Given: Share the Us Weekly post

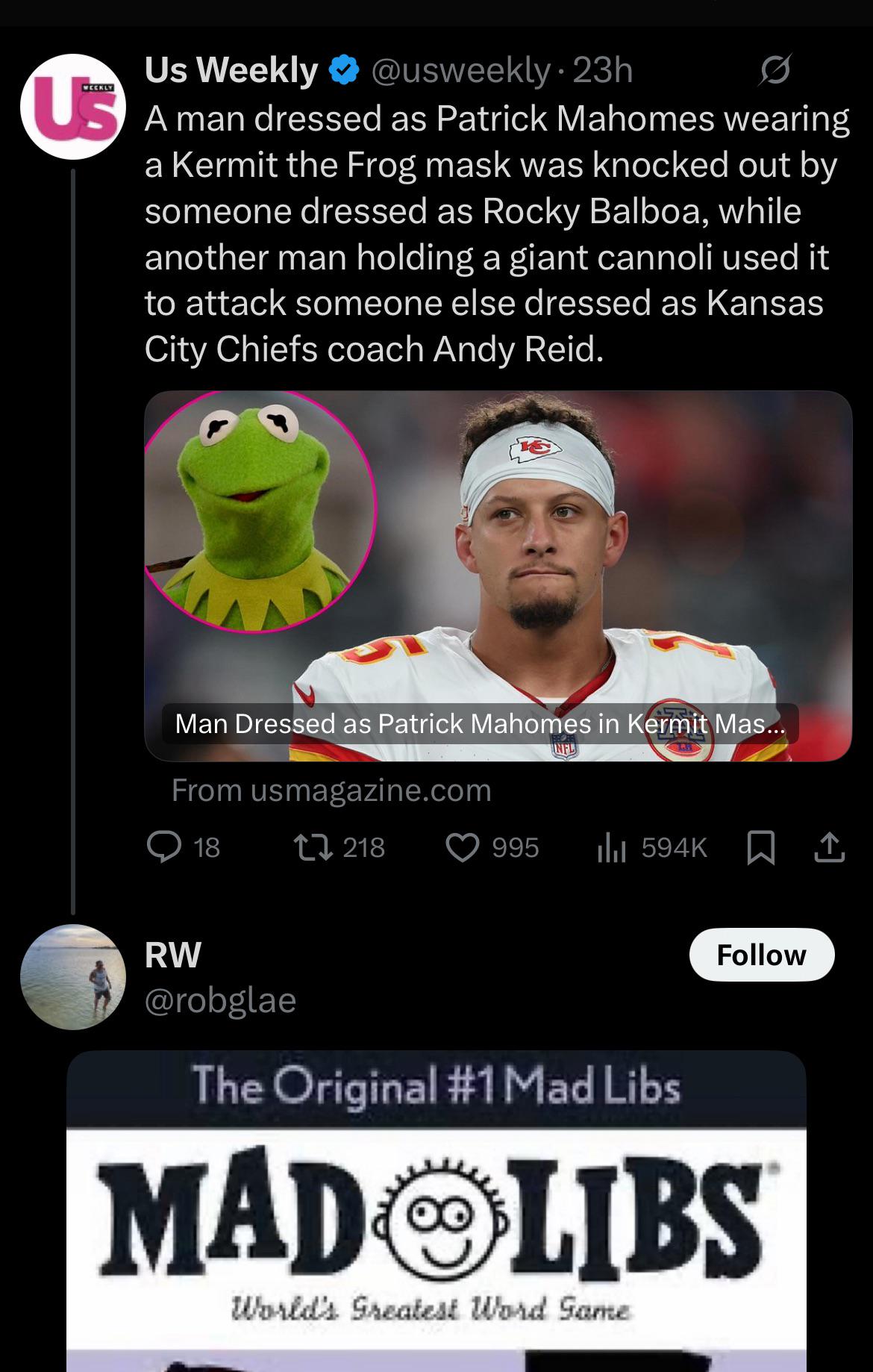Looking at the screenshot, I should point(830,847).
